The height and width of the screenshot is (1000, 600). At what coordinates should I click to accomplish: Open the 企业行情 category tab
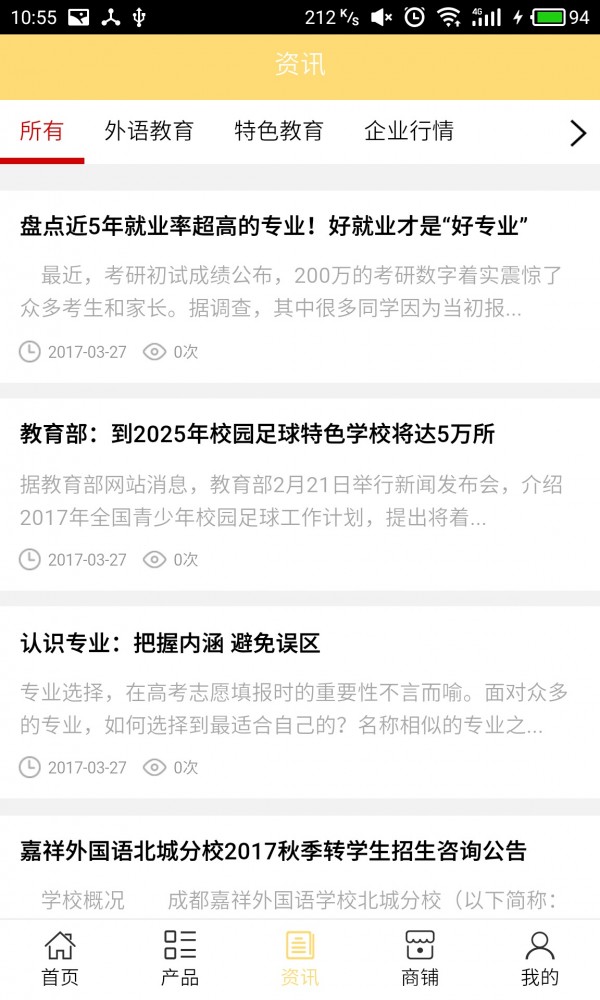pos(409,131)
